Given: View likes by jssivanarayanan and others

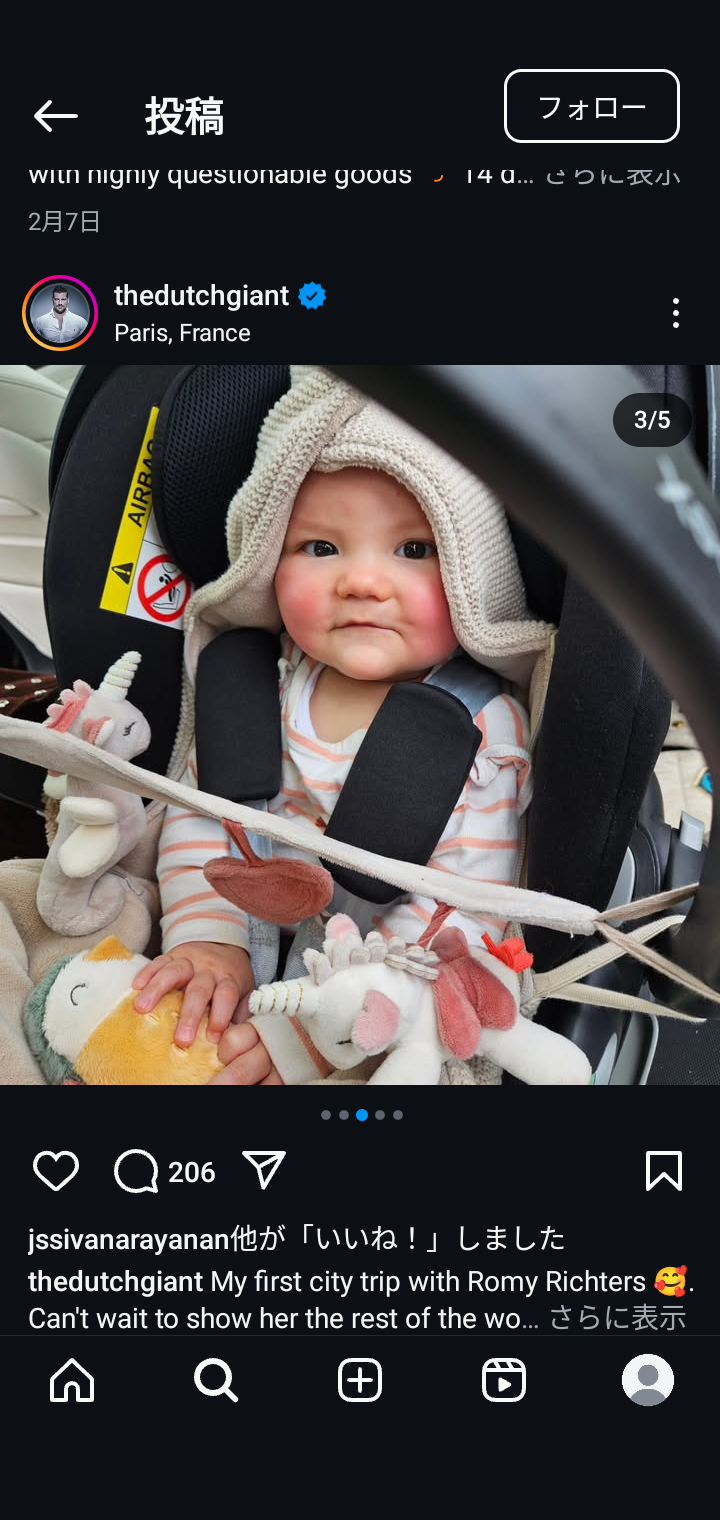Looking at the screenshot, I should point(296,1239).
